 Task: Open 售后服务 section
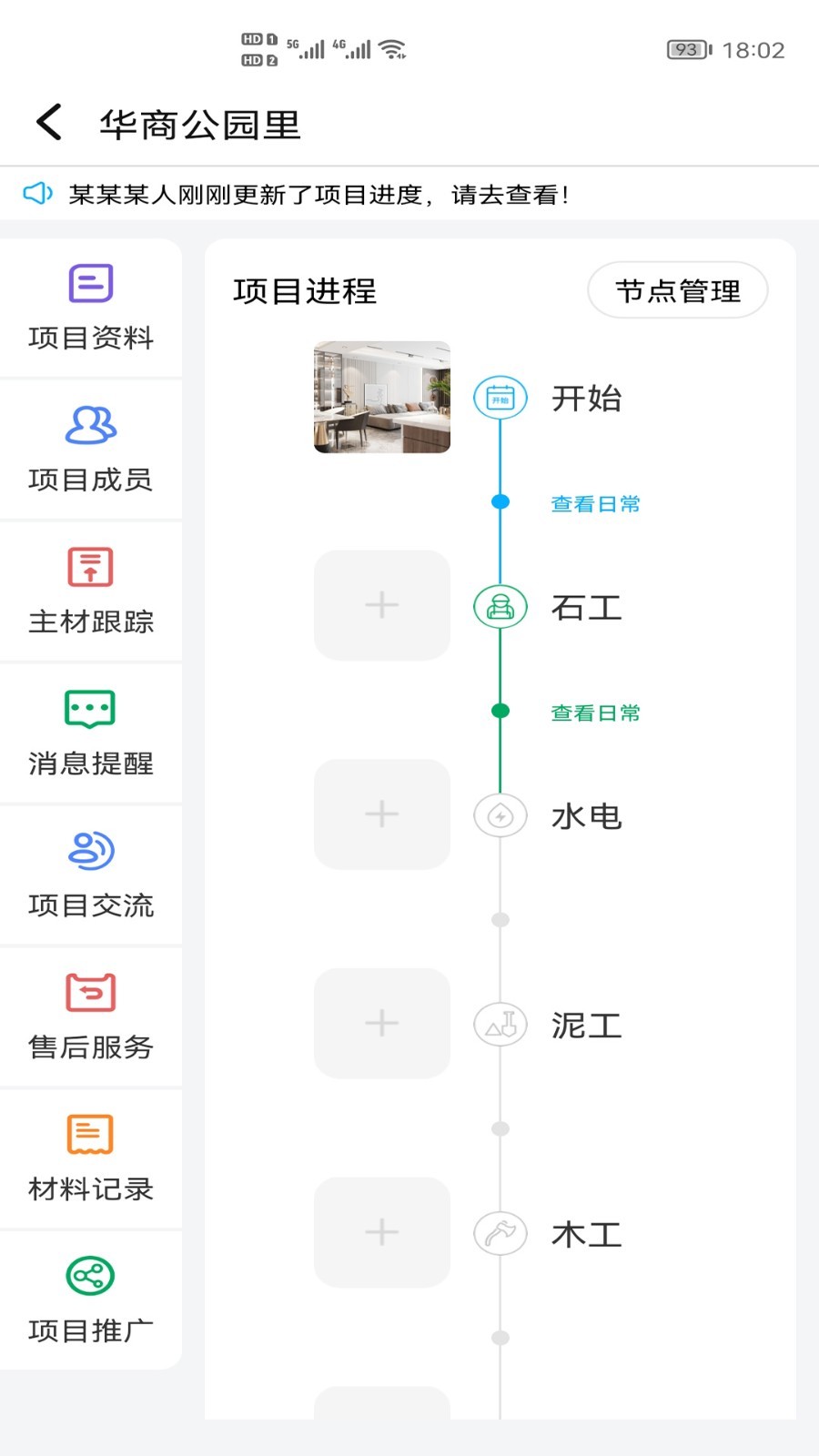(x=91, y=1017)
